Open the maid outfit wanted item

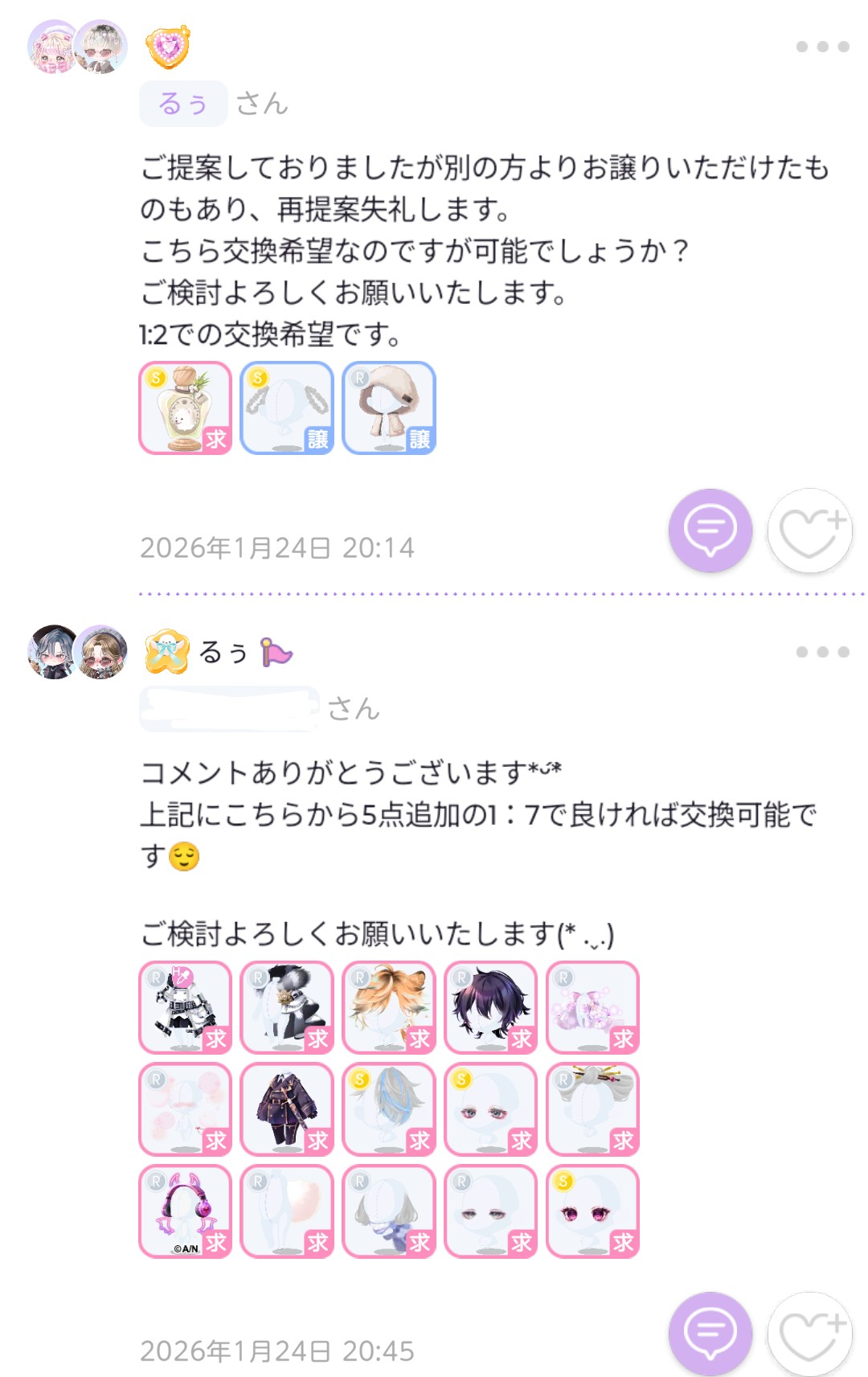[186, 1007]
